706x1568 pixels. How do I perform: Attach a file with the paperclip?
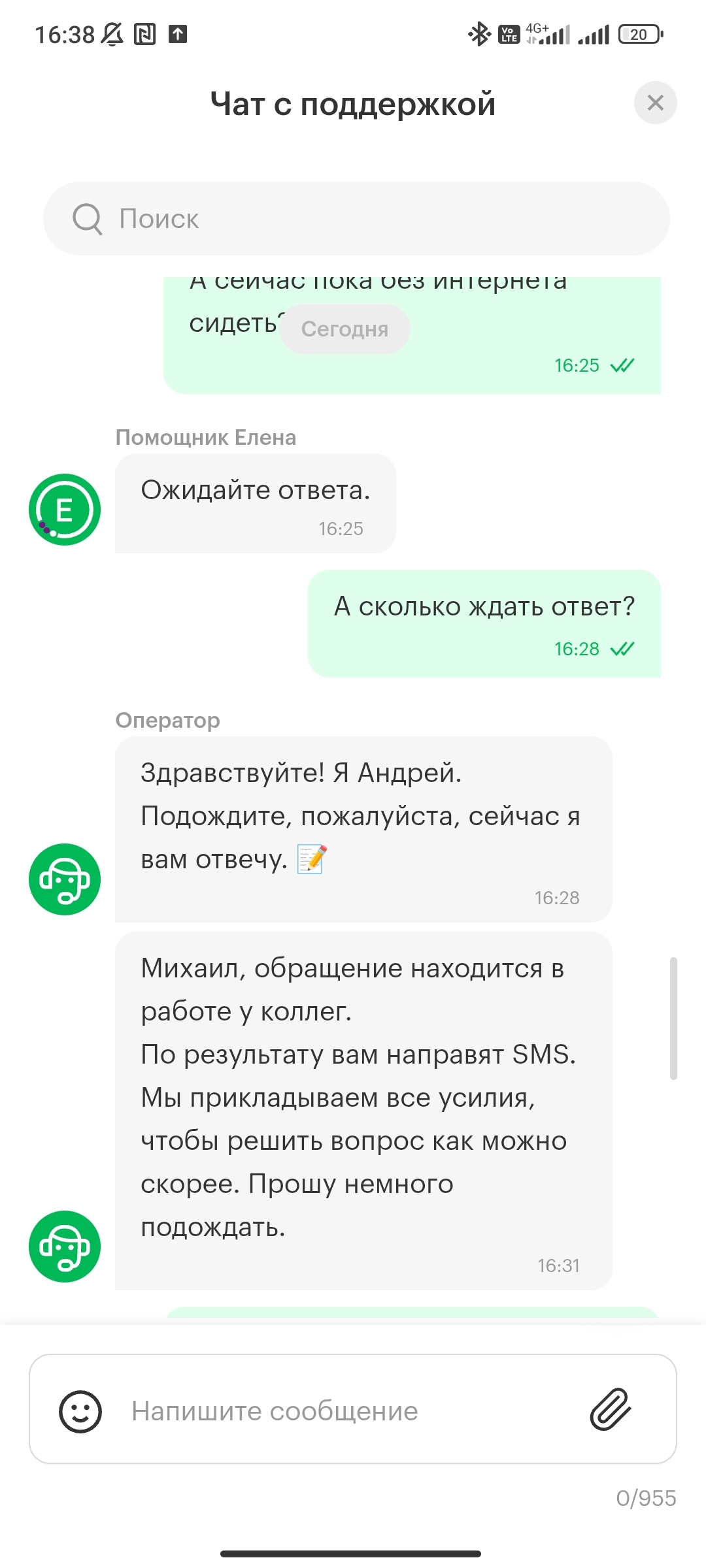click(611, 1409)
